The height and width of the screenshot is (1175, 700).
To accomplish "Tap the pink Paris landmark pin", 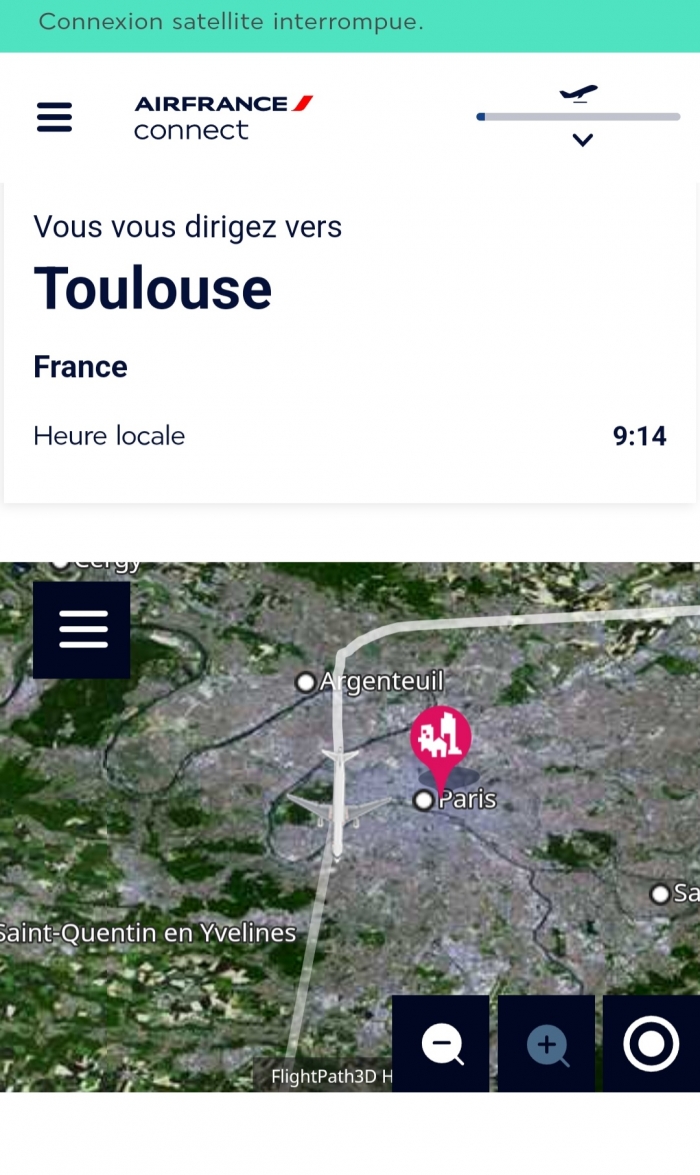I will tap(440, 740).
